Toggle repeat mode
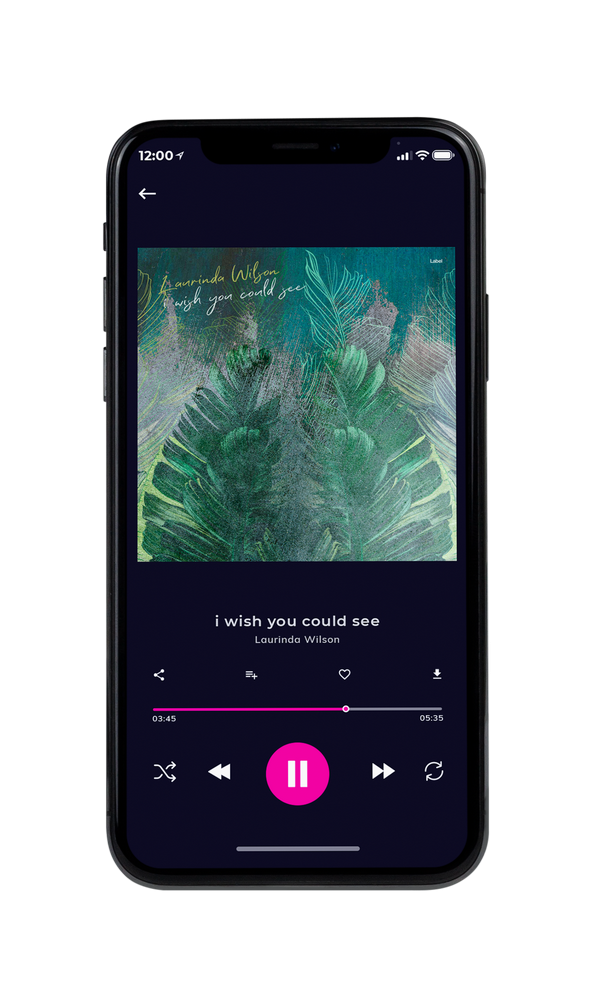Screen dimensions: 600x1000 (434, 771)
